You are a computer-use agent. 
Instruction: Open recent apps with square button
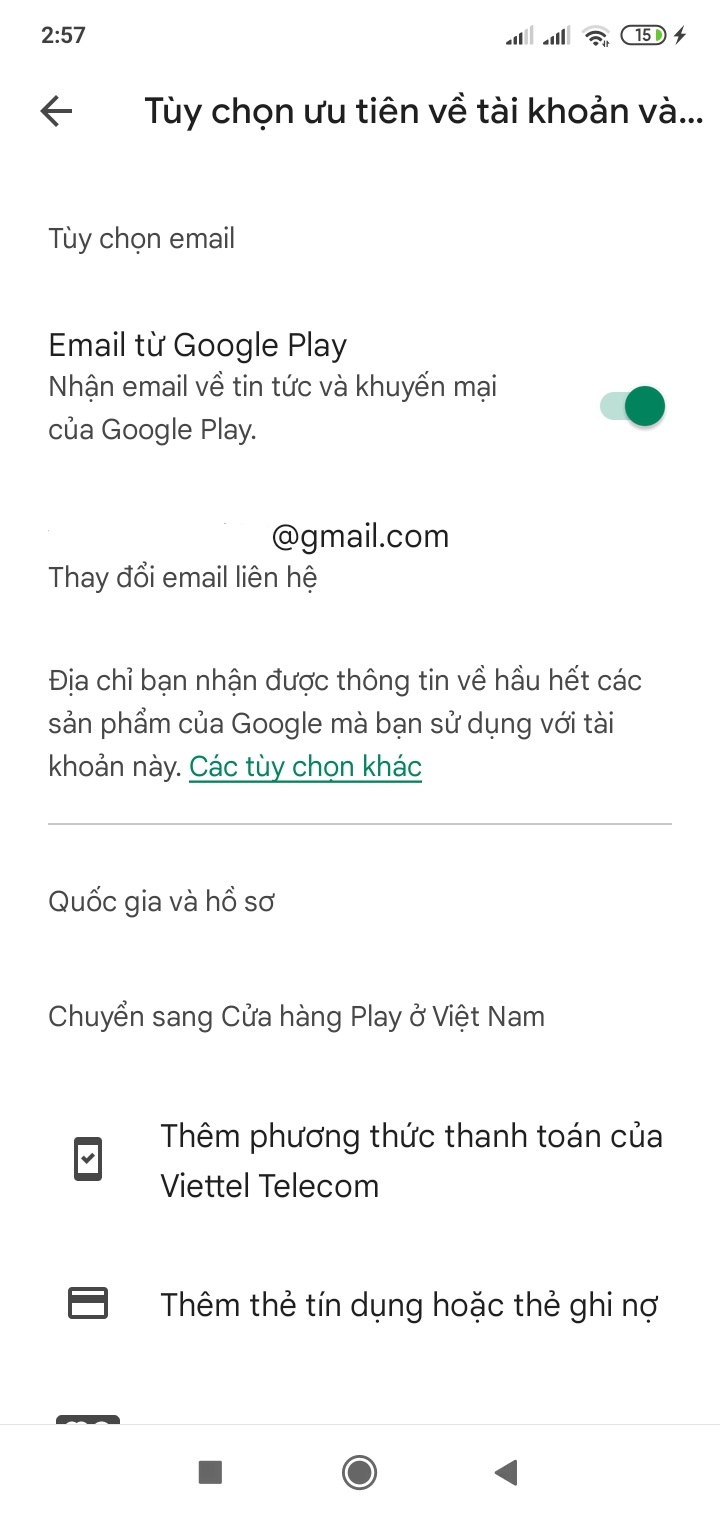point(210,1472)
